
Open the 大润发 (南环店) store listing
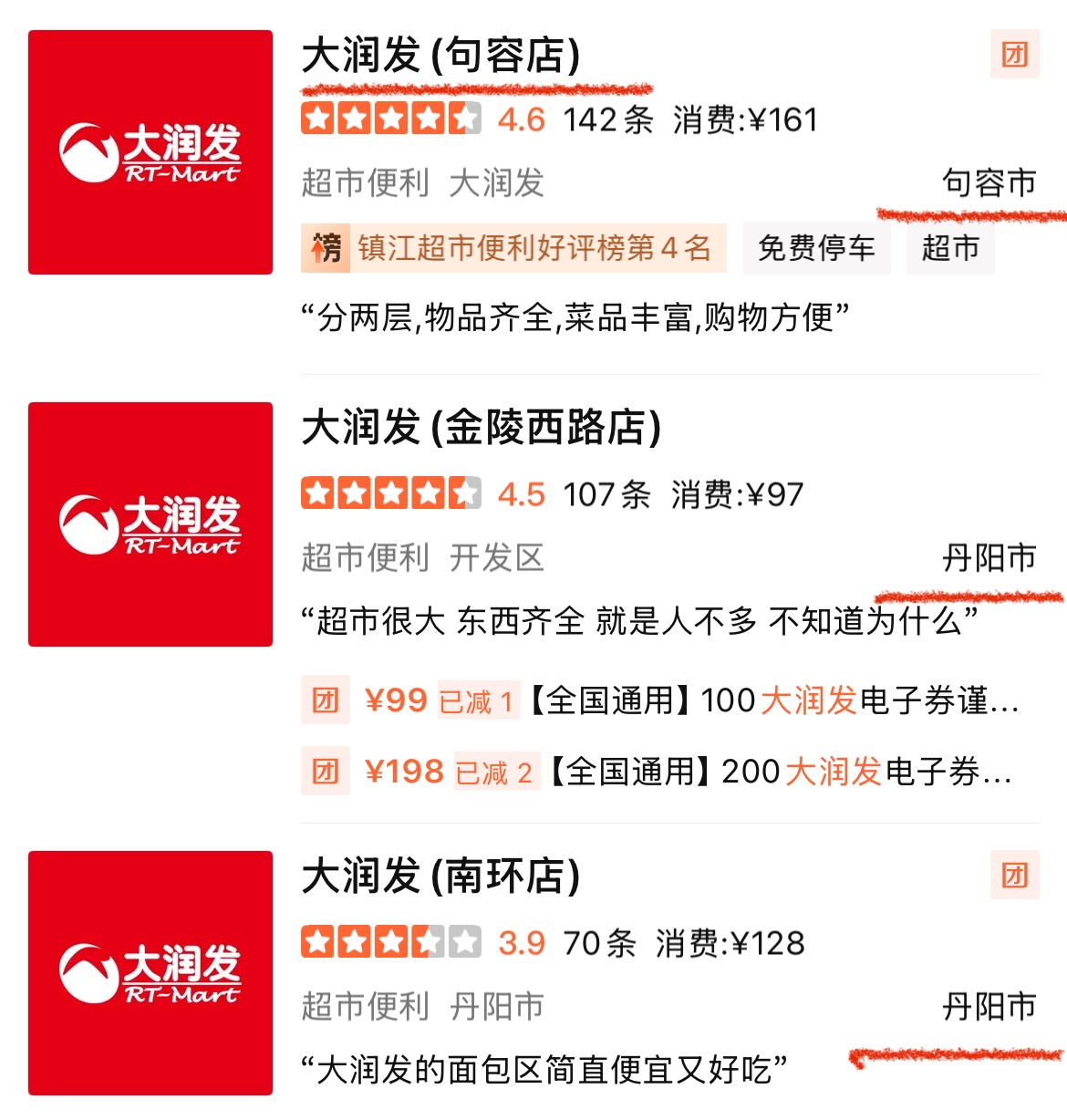tap(440, 876)
